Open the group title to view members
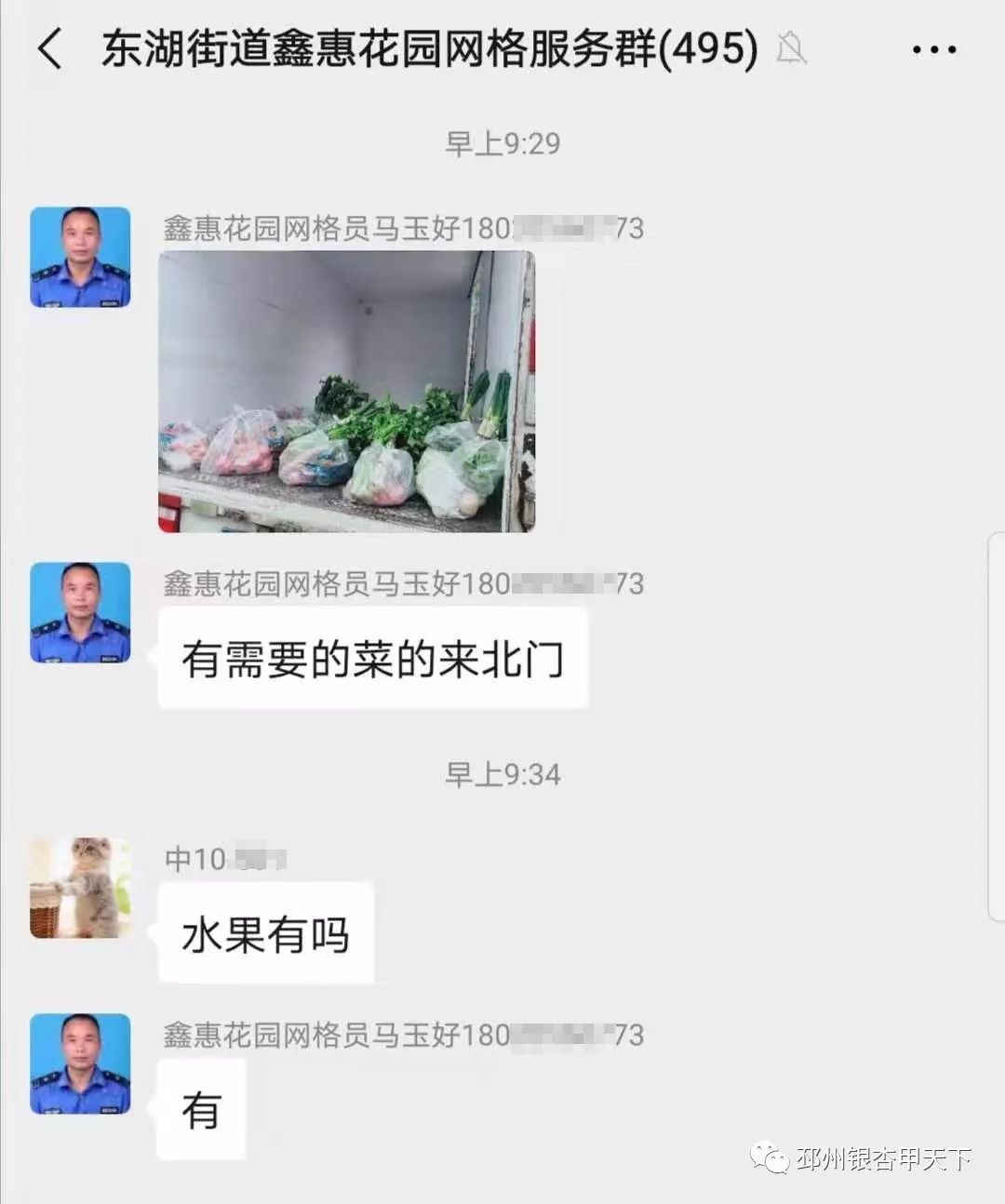This screenshot has width=1005, height=1204. coord(372,49)
